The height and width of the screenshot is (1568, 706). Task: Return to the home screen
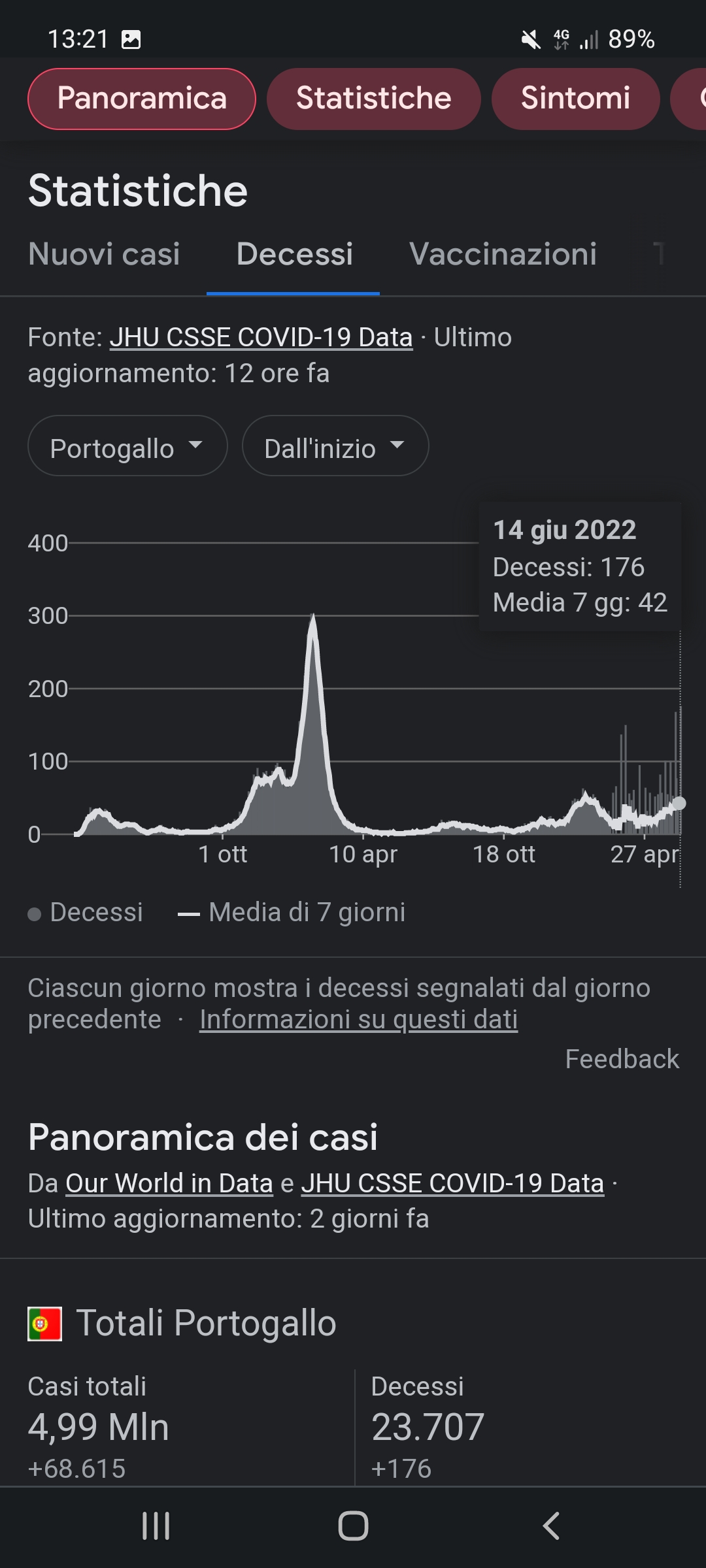[353, 1526]
